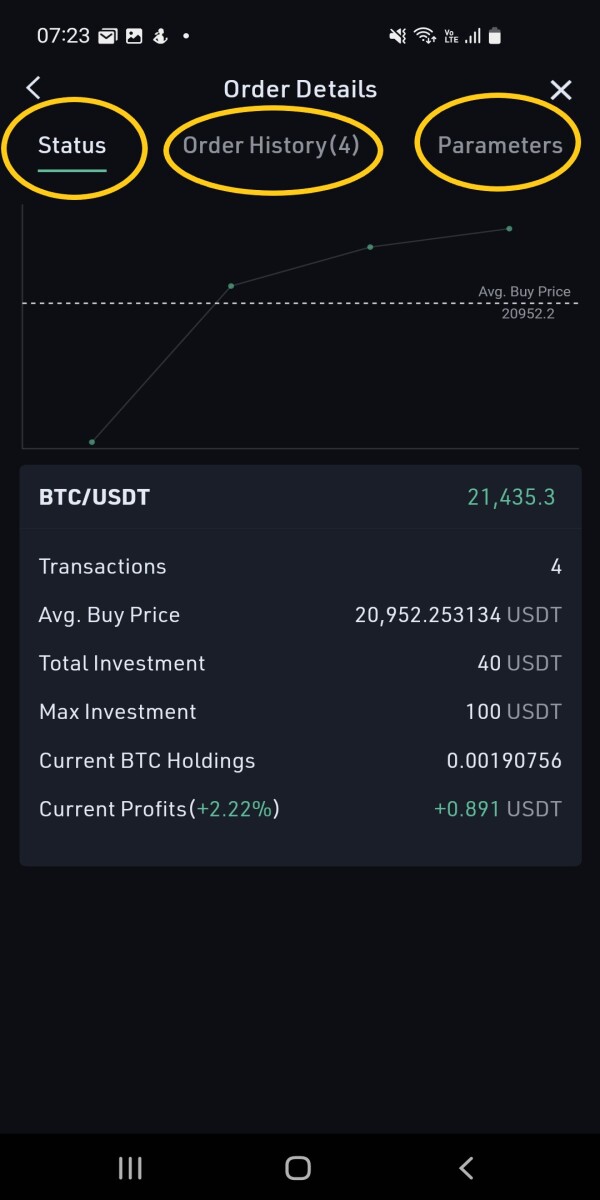Open the Parameters tab
The width and height of the screenshot is (600, 1200).
[x=500, y=146]
